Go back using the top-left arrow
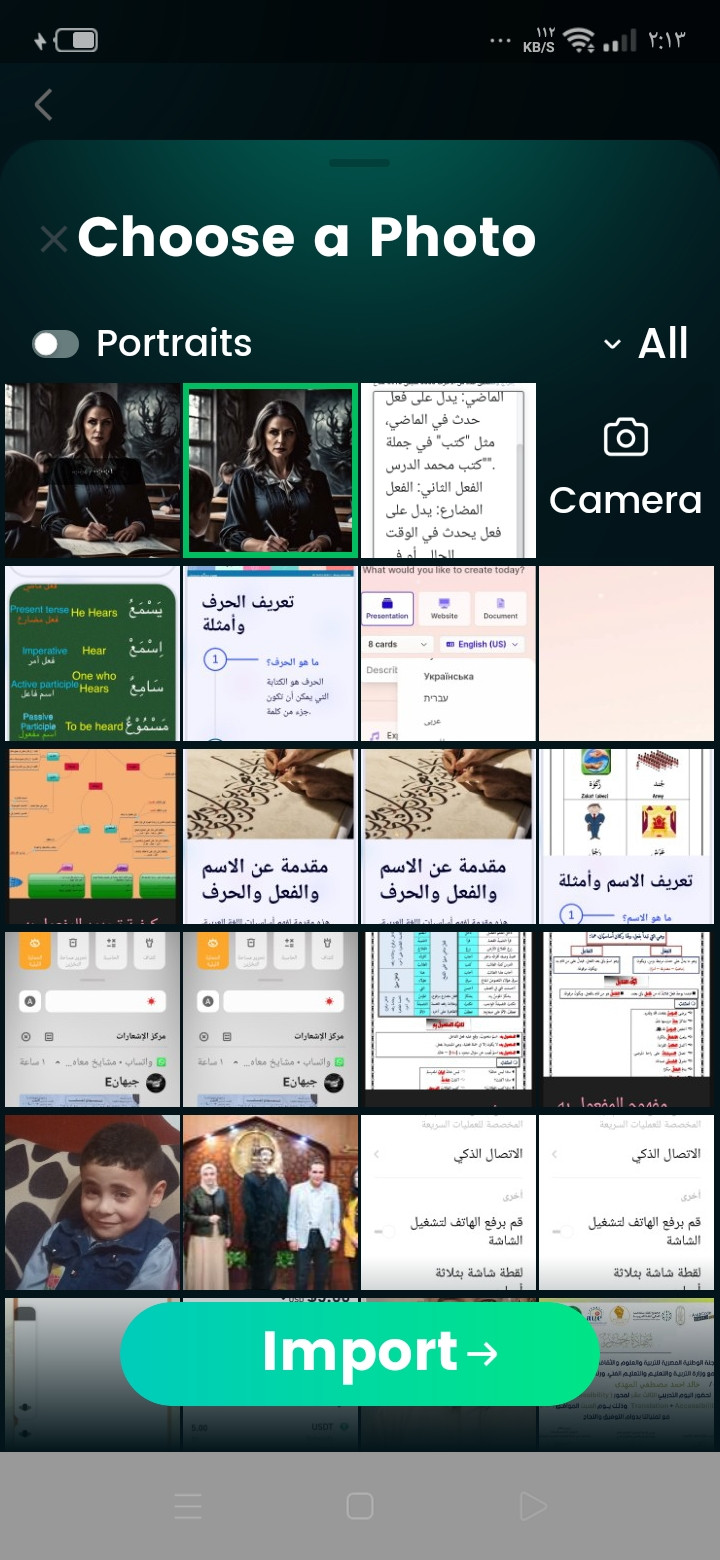This screenshot has height=1560, width=720. click(x=43, y=105)
